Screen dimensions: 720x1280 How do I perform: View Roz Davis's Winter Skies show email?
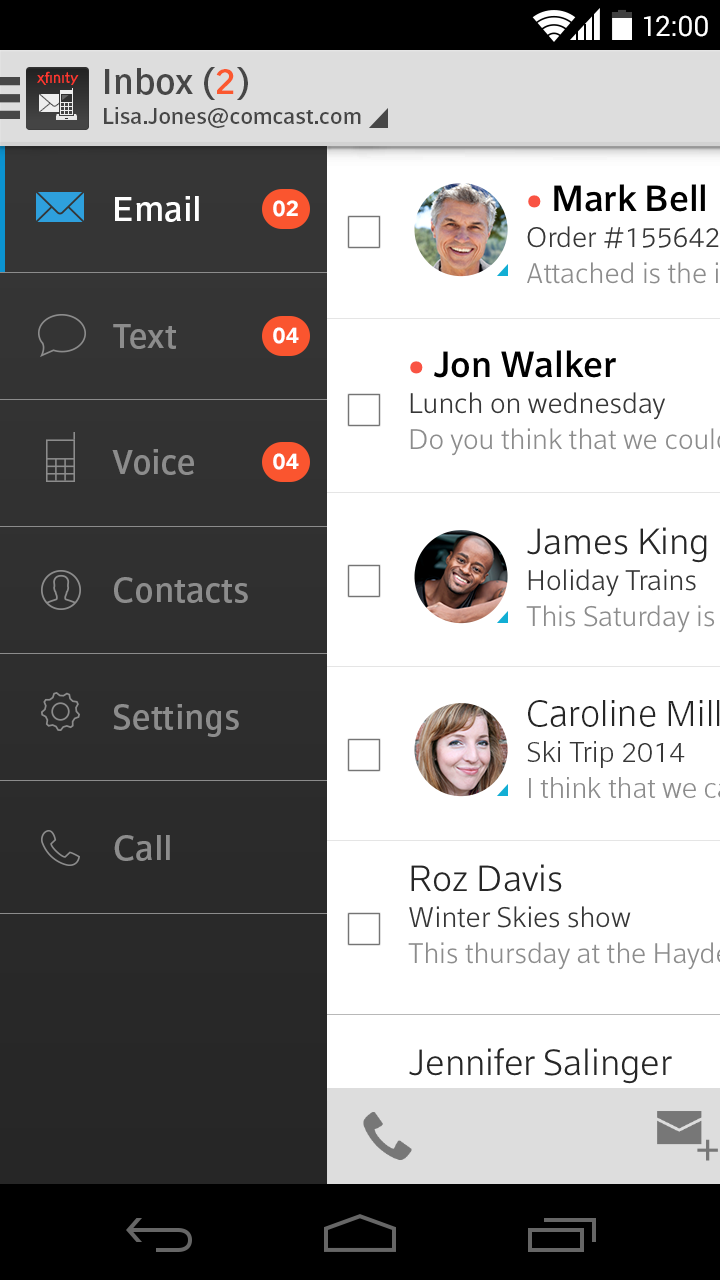coord(560,917)
